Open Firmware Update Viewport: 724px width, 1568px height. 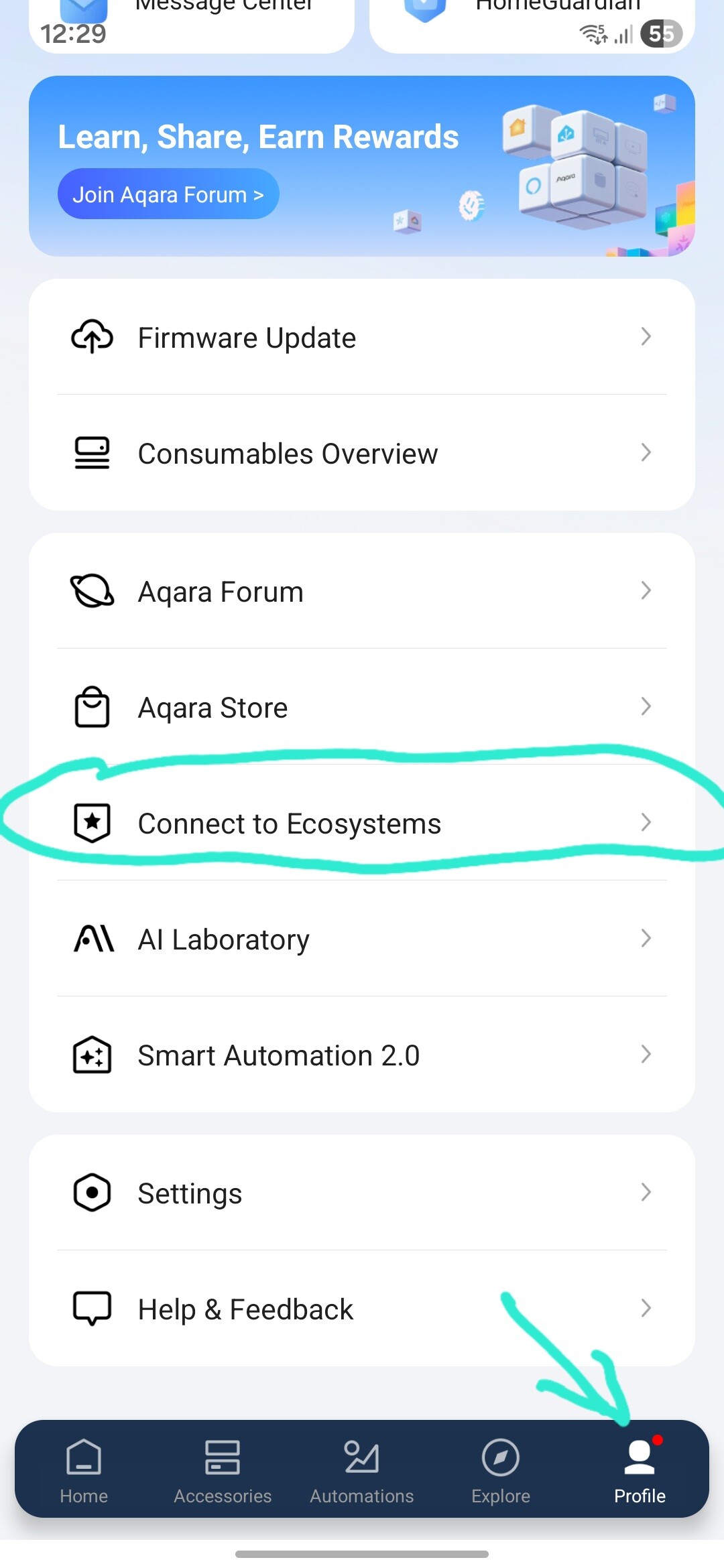point(362,338)
